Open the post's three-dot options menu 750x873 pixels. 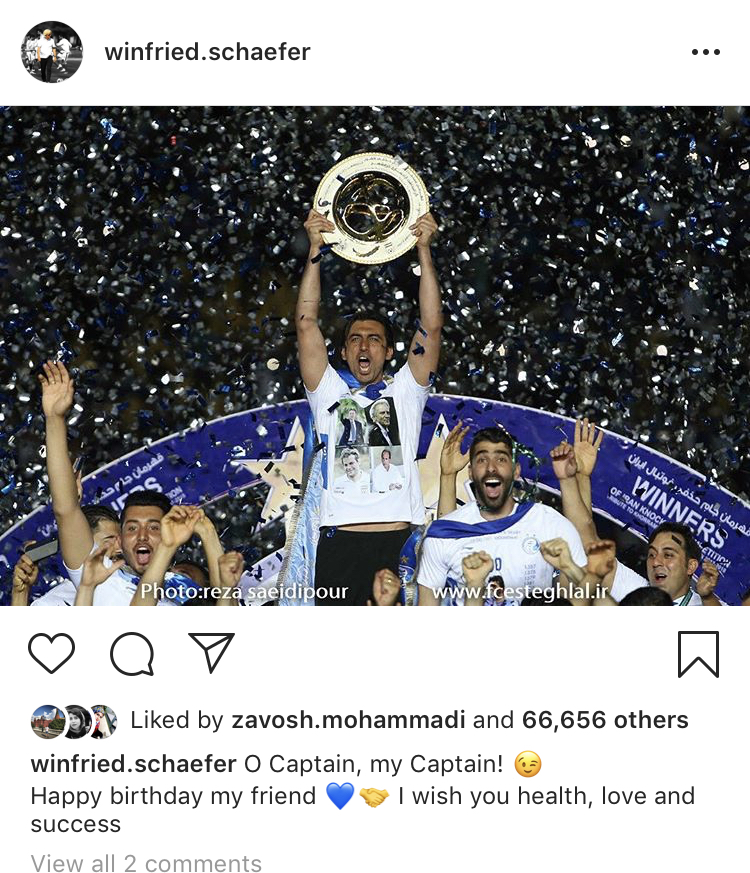coord(705,52)
